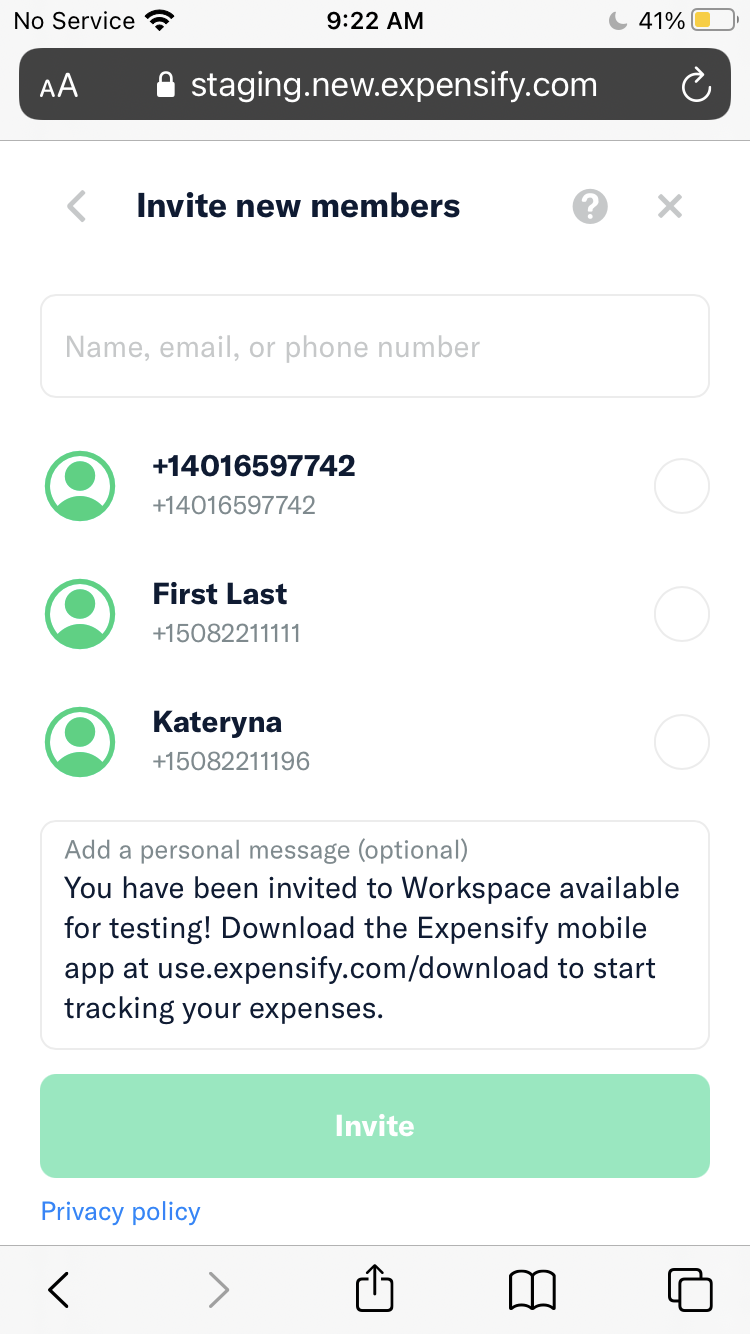
Task: Close the Invite new members screen
Action: (669, 207)
